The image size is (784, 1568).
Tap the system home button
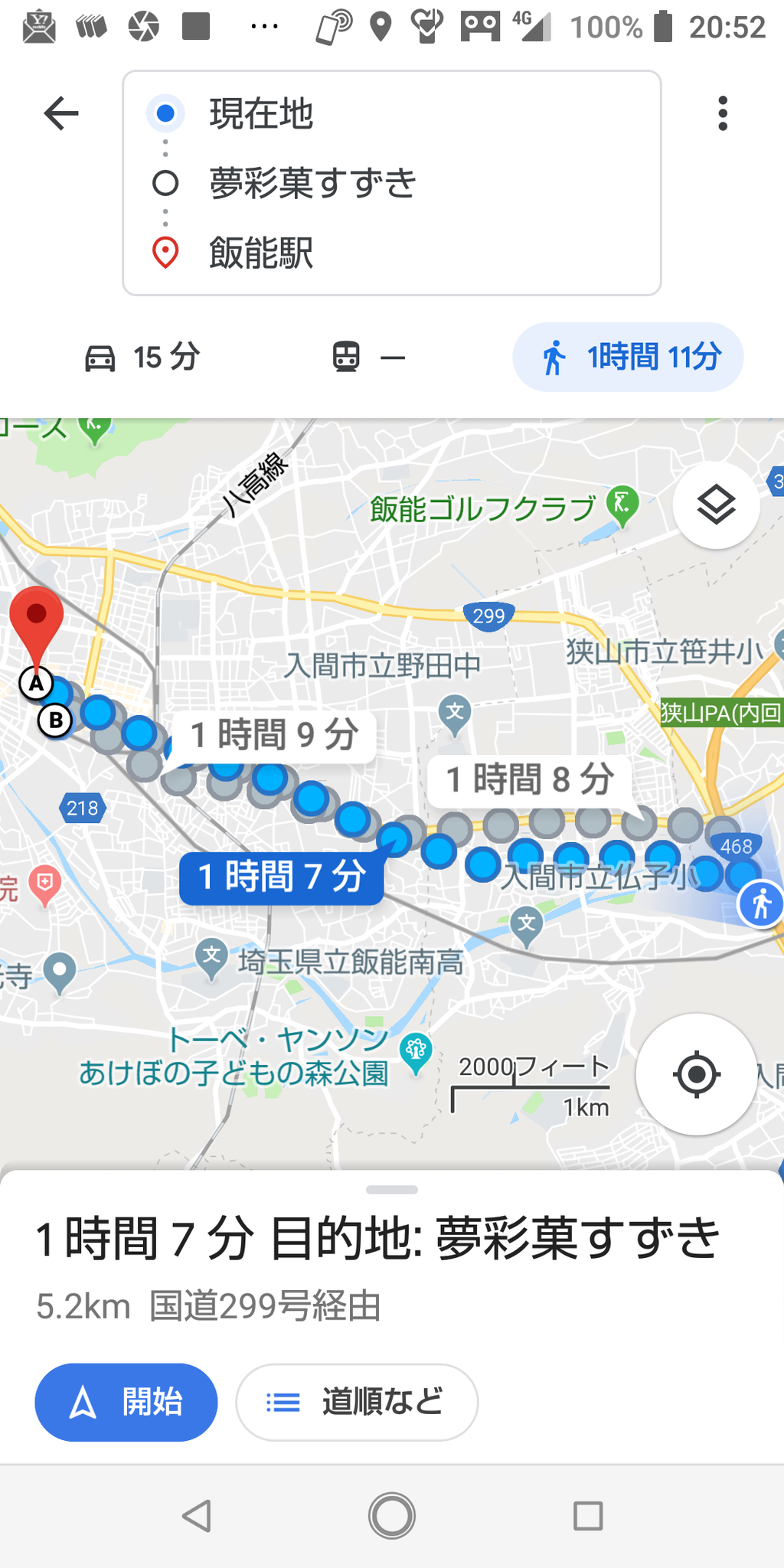[392, 1515]
